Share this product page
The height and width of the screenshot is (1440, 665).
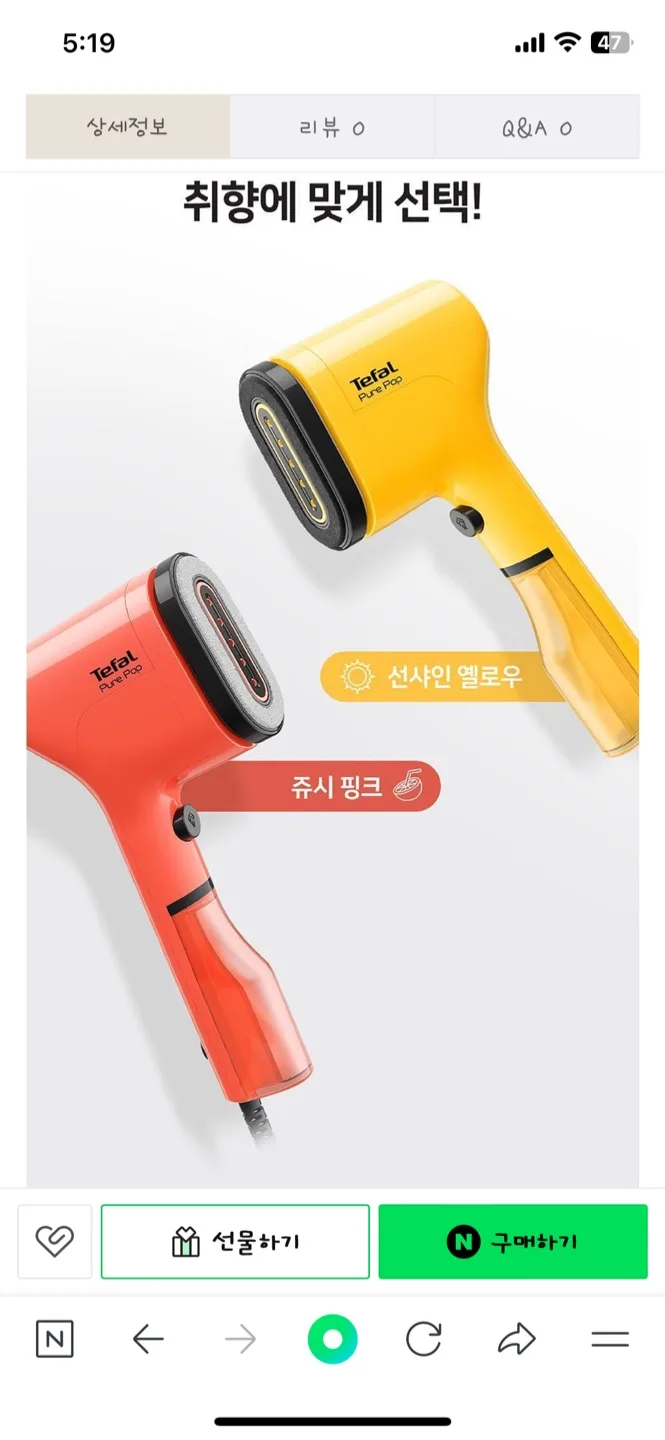[x=517, y=1339]
